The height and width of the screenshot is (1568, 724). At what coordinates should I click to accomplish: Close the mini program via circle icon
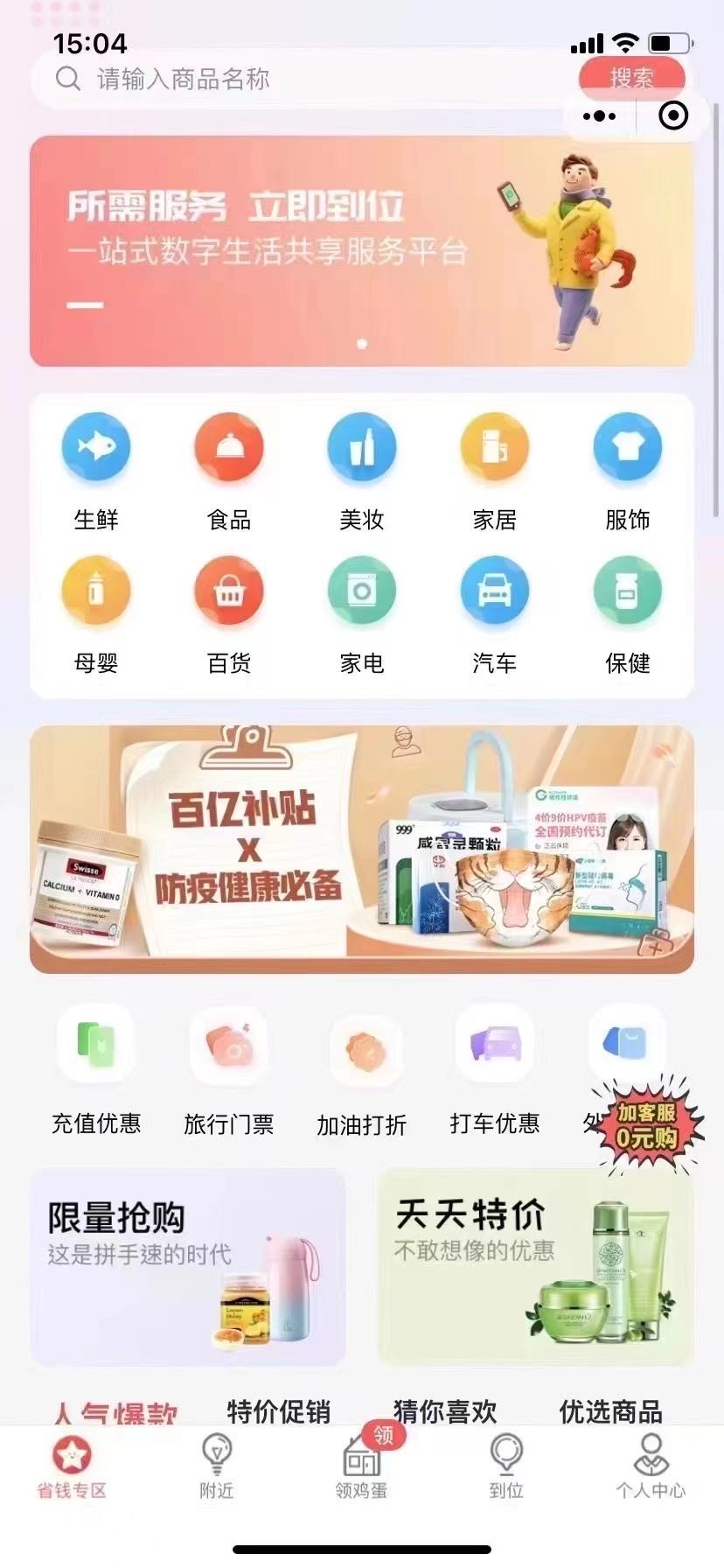[x=672, y=115]
